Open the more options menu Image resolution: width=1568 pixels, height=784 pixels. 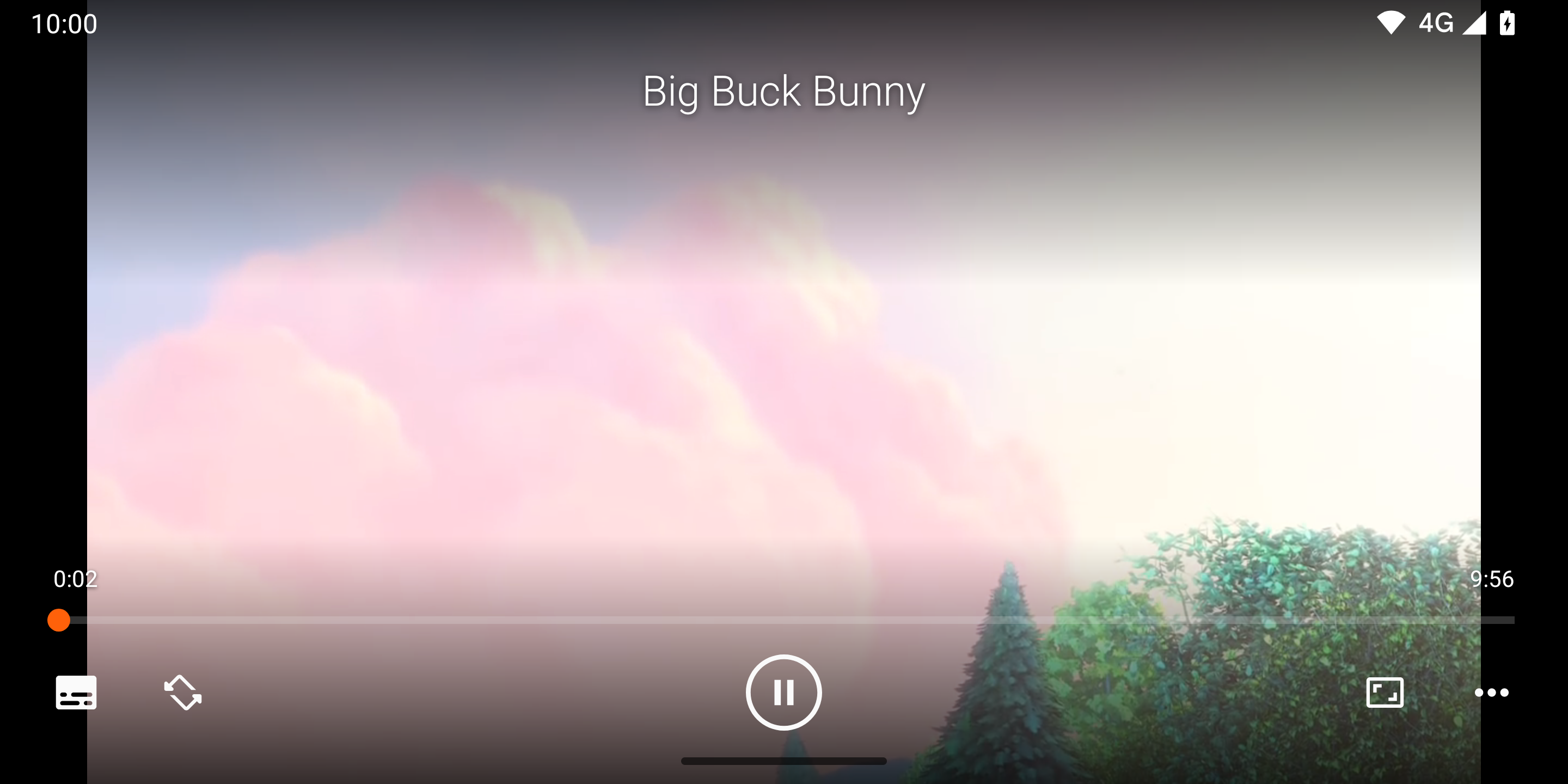click(1491, 692)
